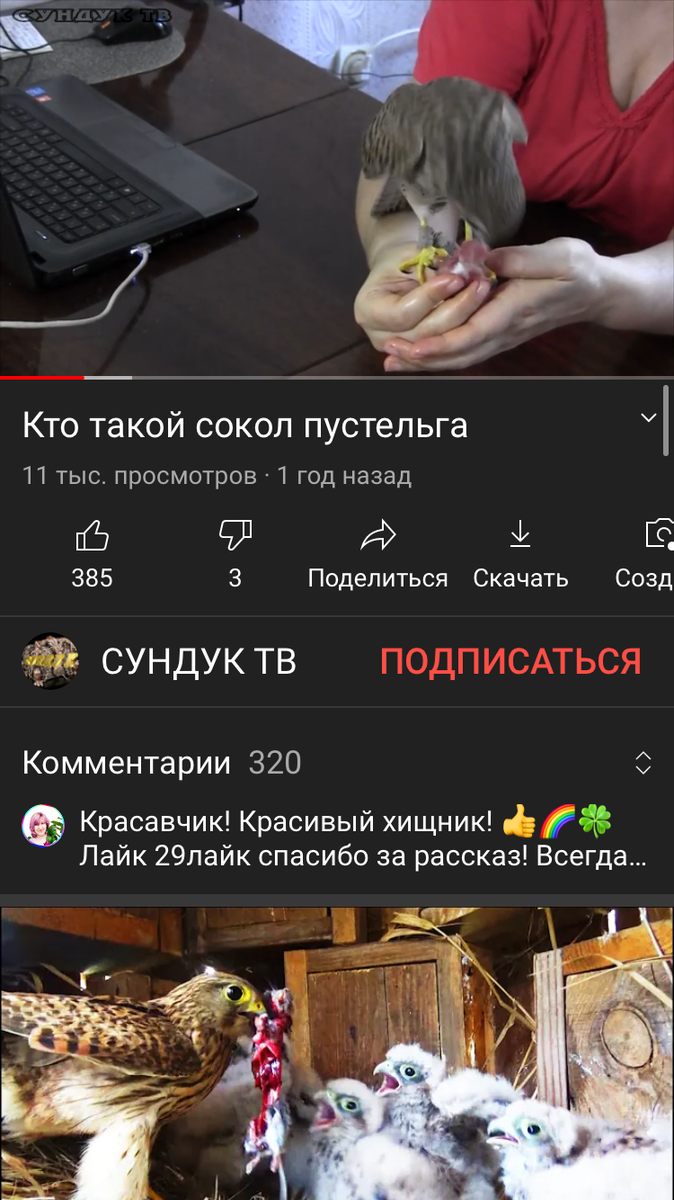The image size is (674, 1200).
Task: Download the video with Скачать
Action: pyautogui.click(x=520, y=554)
